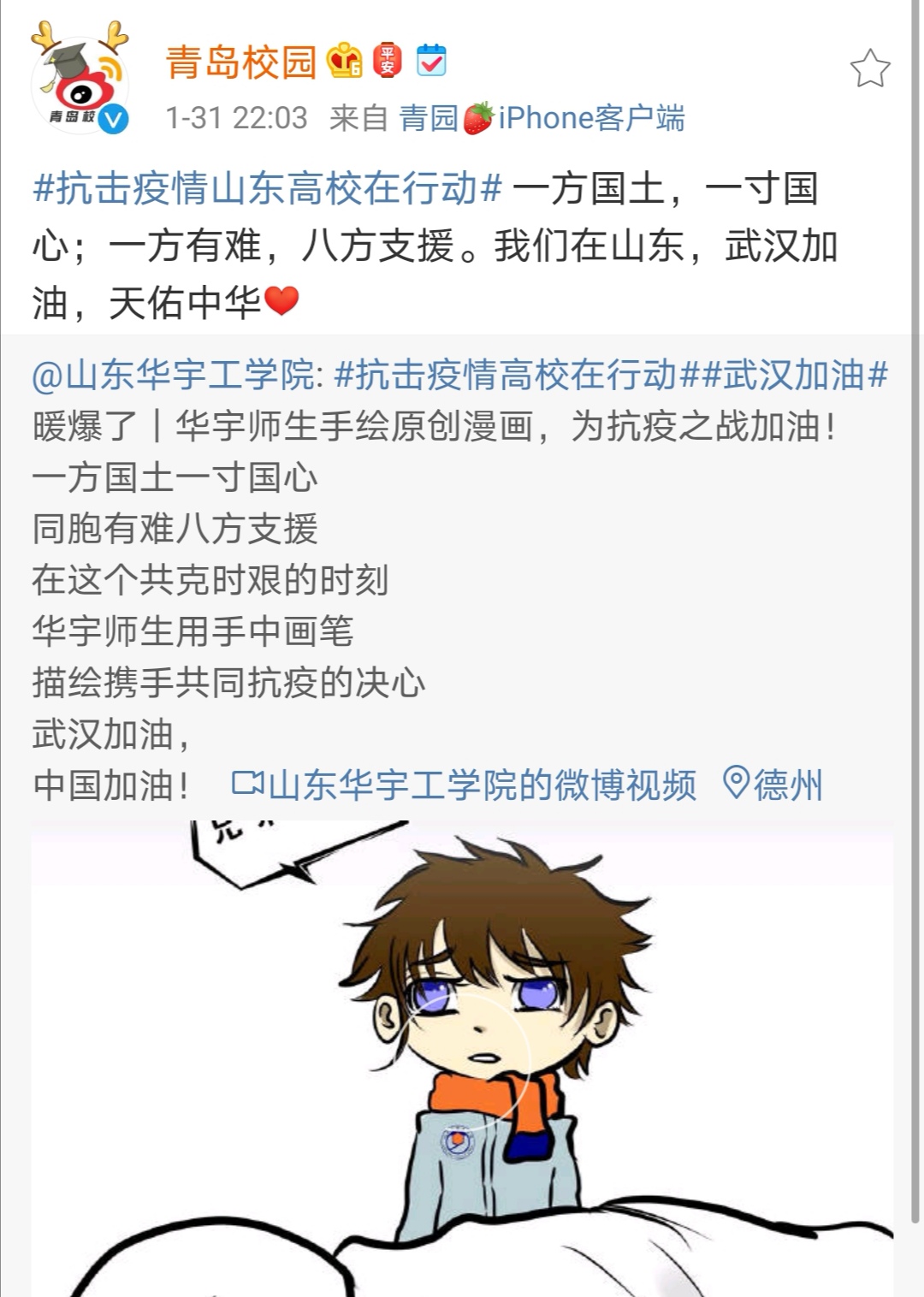Open the 德州 location tag
Image resolution: width=924 pixels, height=1297 pixels.
coord(773,785)
